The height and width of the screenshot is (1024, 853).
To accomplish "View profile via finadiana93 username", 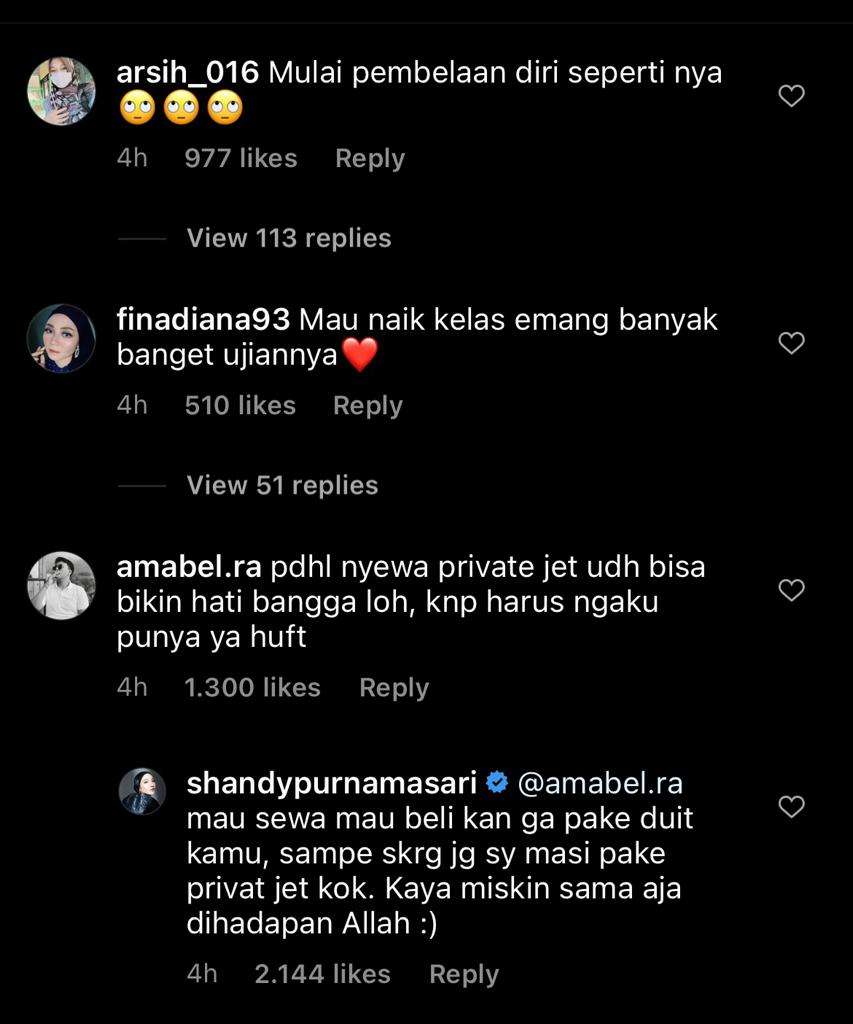I will click(203, 321).
